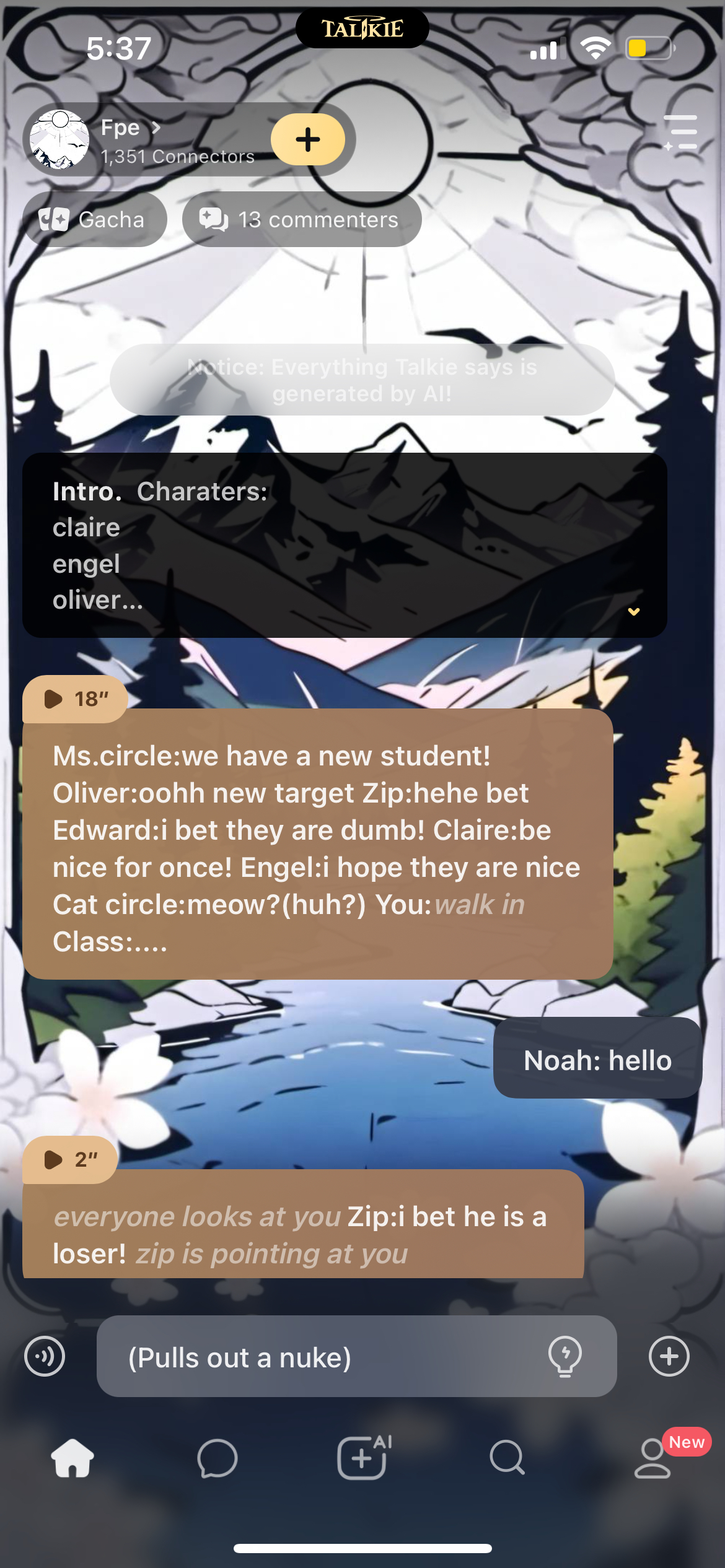Image resolution: width=725 pixels, height=1568 pixels.
Task: View the 13 commenters
Action: coord(302,219)
